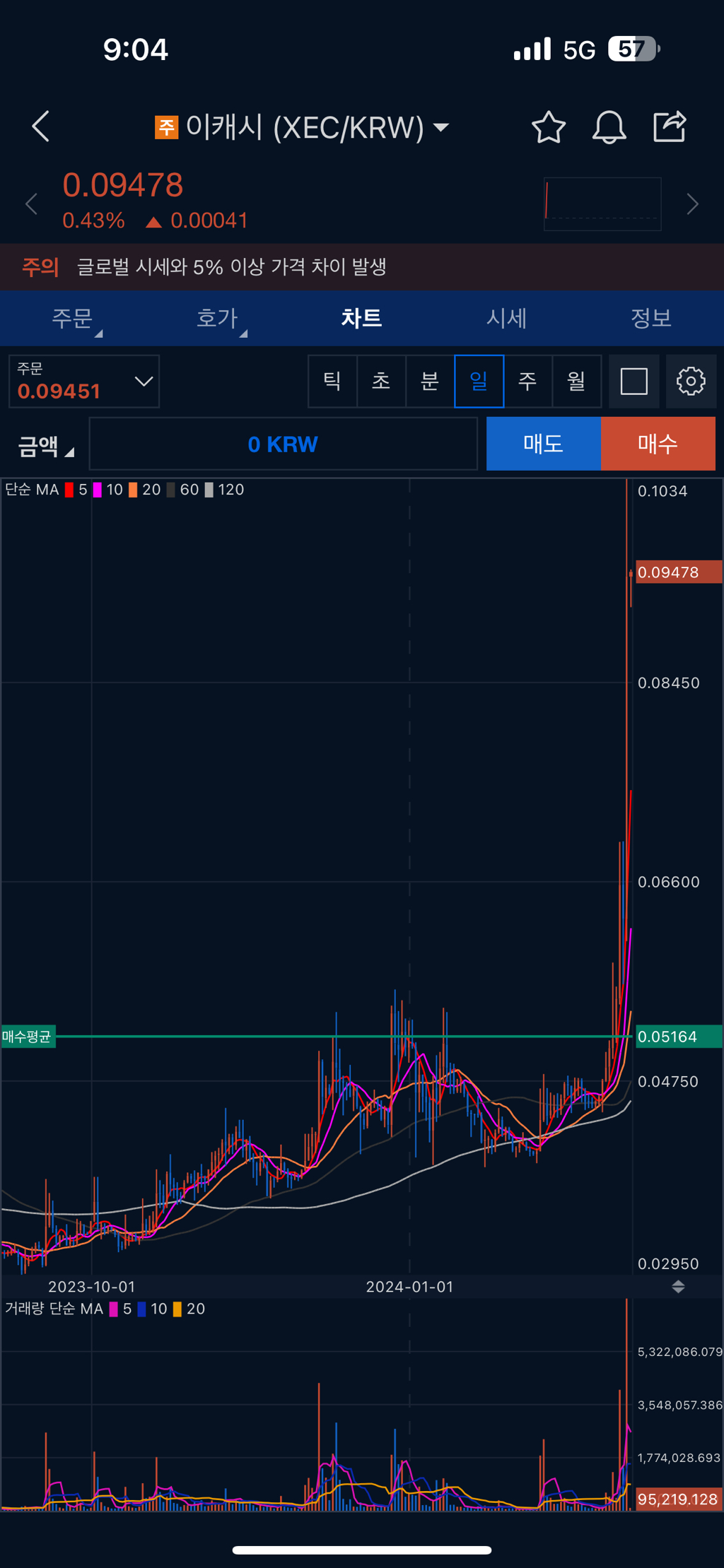724x1568 pixels.
Task: Add XEC/KRW to favorites with the star
Action: click(549, 127)
